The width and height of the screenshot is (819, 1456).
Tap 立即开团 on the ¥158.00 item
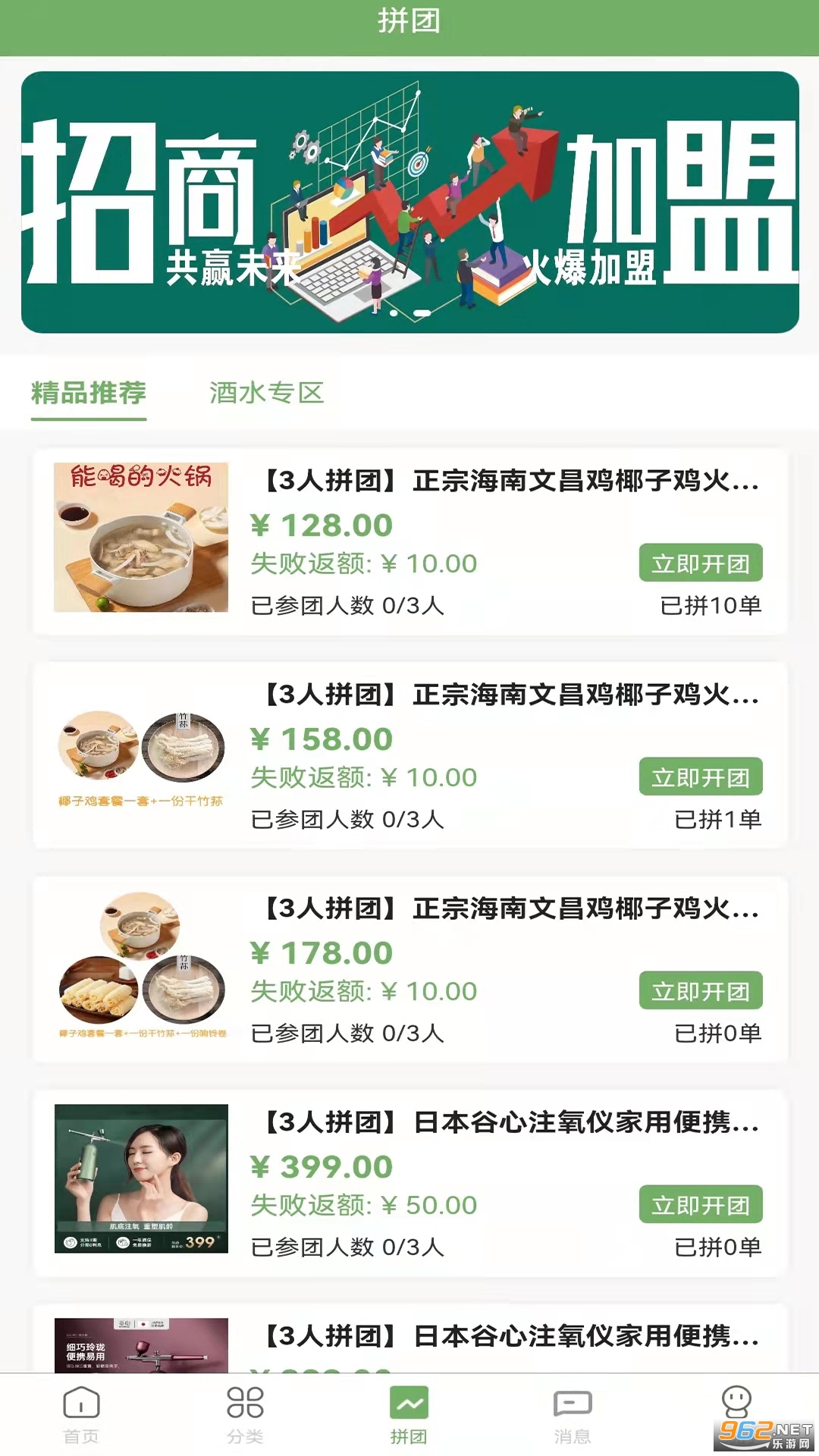[700, 777]
